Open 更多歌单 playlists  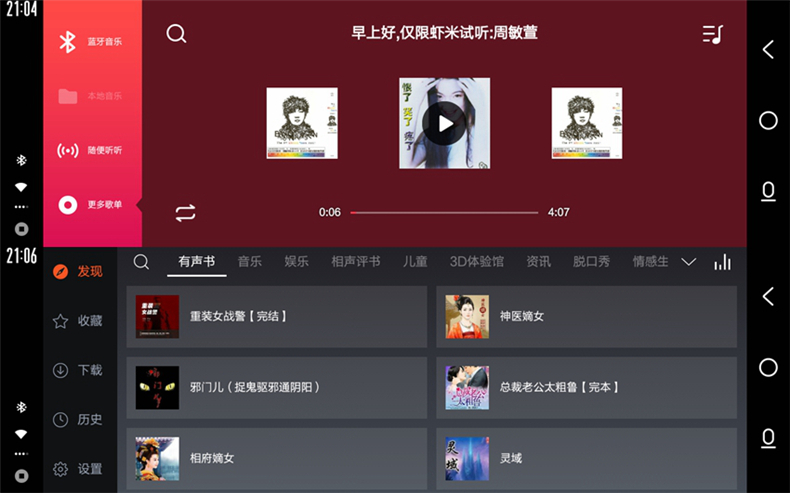(92, 204)
